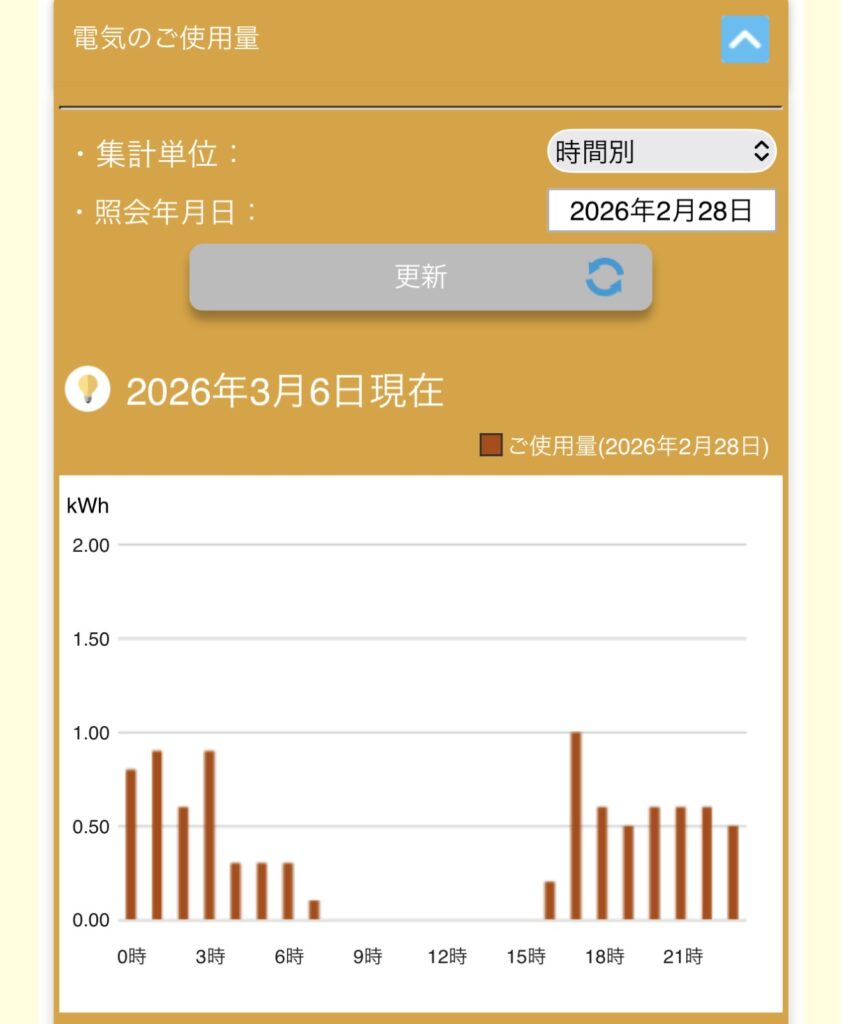Image resolution: width=842 pixels, height=1024 pixels.
Task: Collapse the 電気のご使用量 section
Action: click(x=745, y=40)
